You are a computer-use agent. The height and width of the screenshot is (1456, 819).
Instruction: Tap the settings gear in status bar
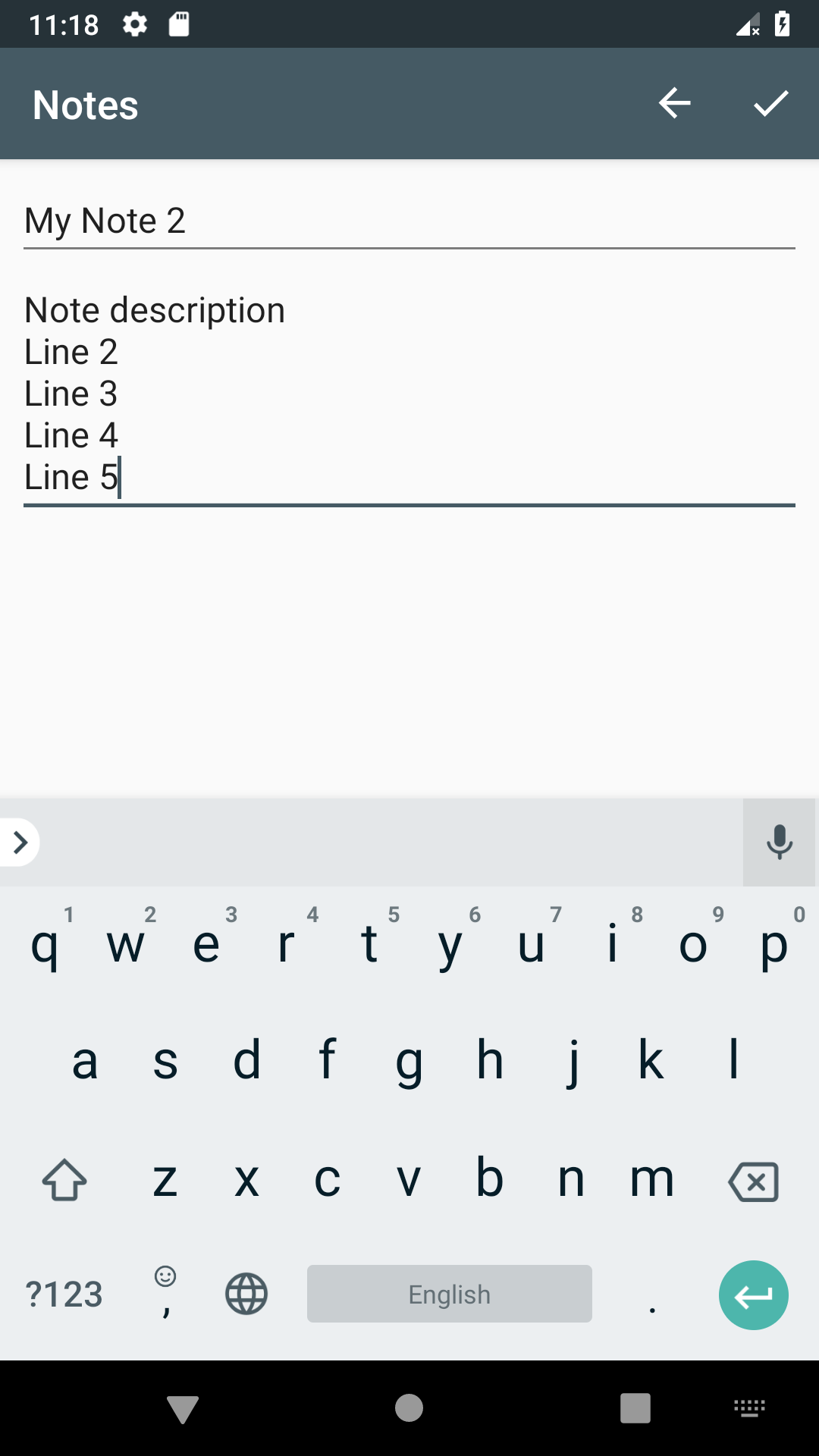pos(134,24)
